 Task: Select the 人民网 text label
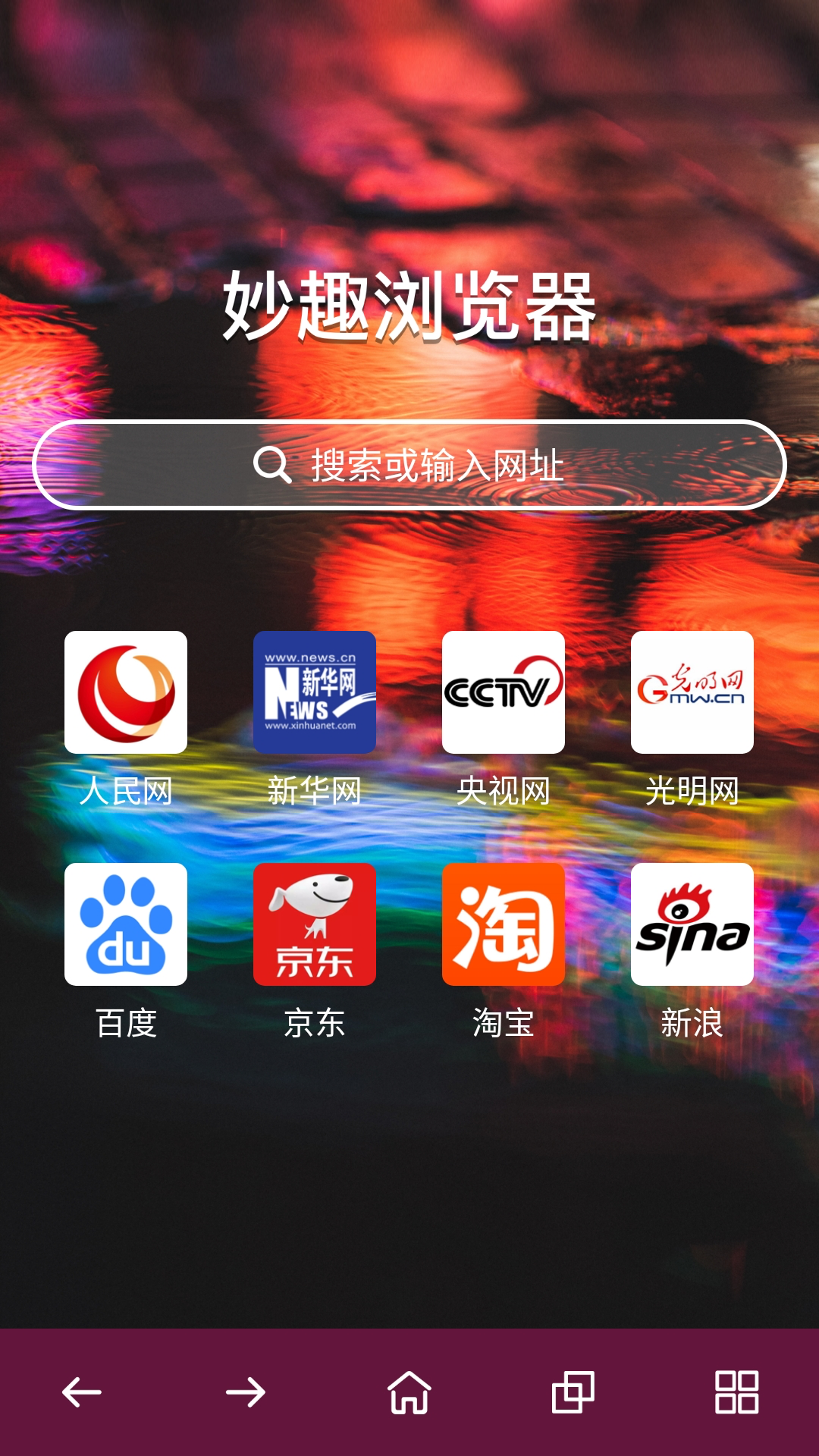126,793
